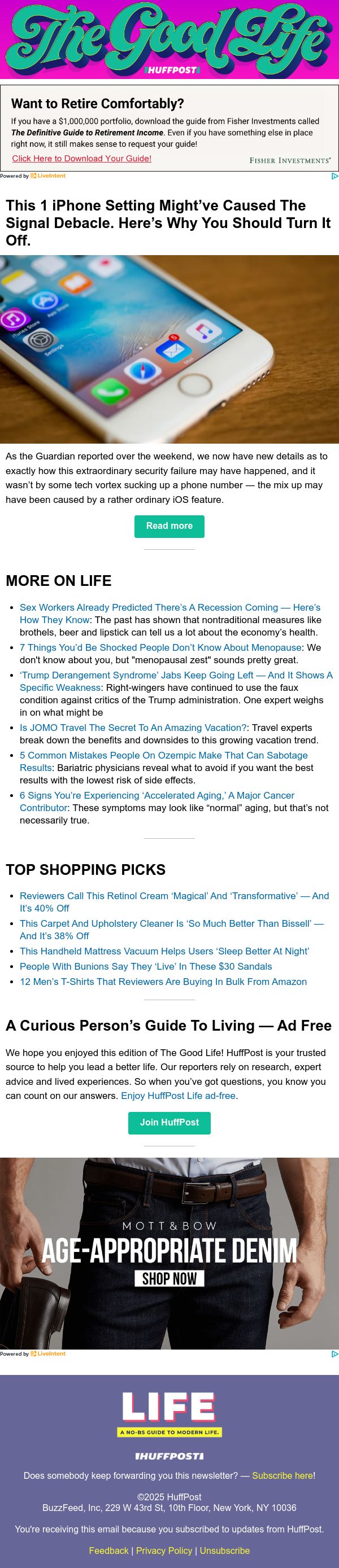Click Here to Download Your Guide link
This screenshot has height=1568, width=339.
(82, 158)
